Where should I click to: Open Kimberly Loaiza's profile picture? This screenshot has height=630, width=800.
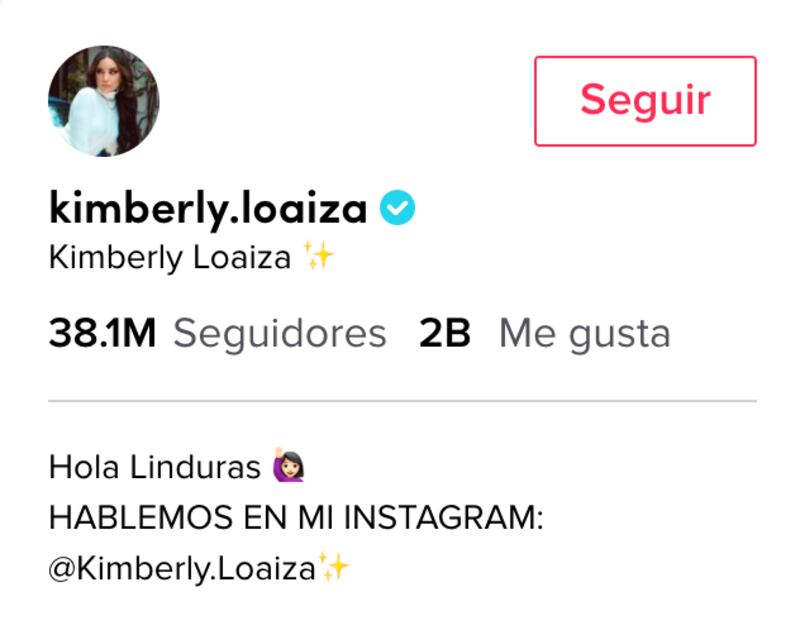pos(103,100)
